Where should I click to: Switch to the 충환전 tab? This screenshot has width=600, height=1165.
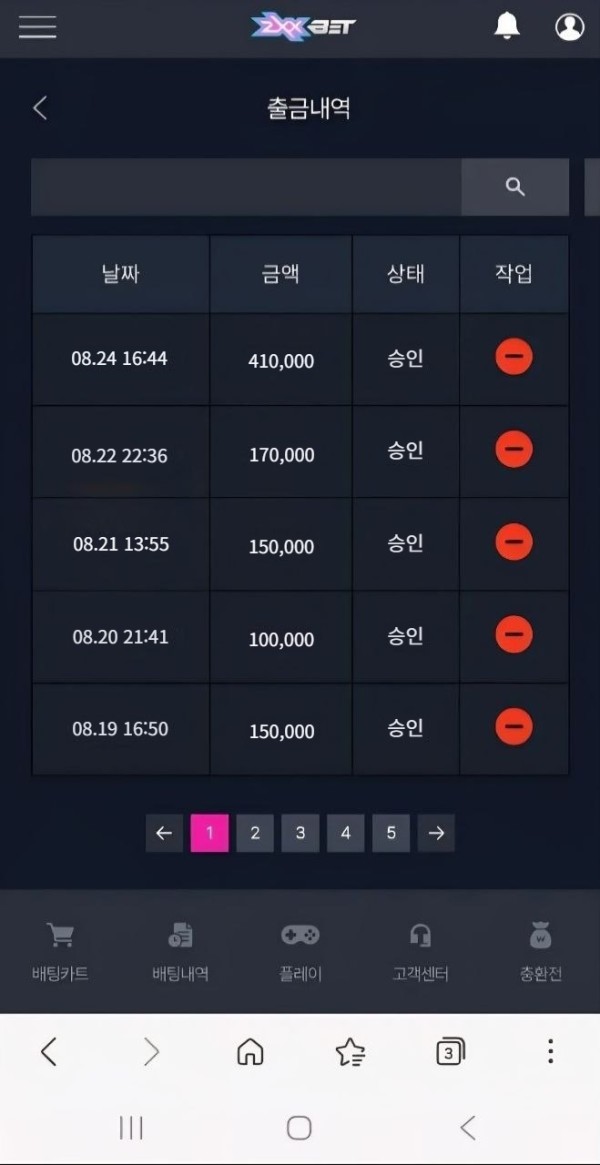click(541, 953)
